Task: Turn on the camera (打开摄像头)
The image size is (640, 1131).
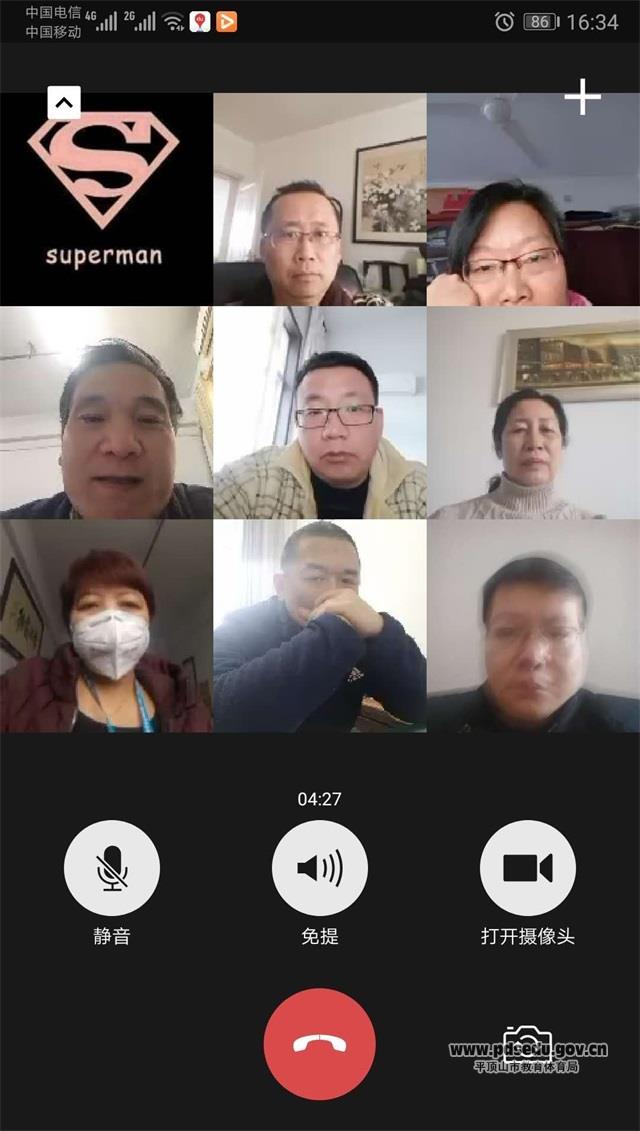Action: 528,868
